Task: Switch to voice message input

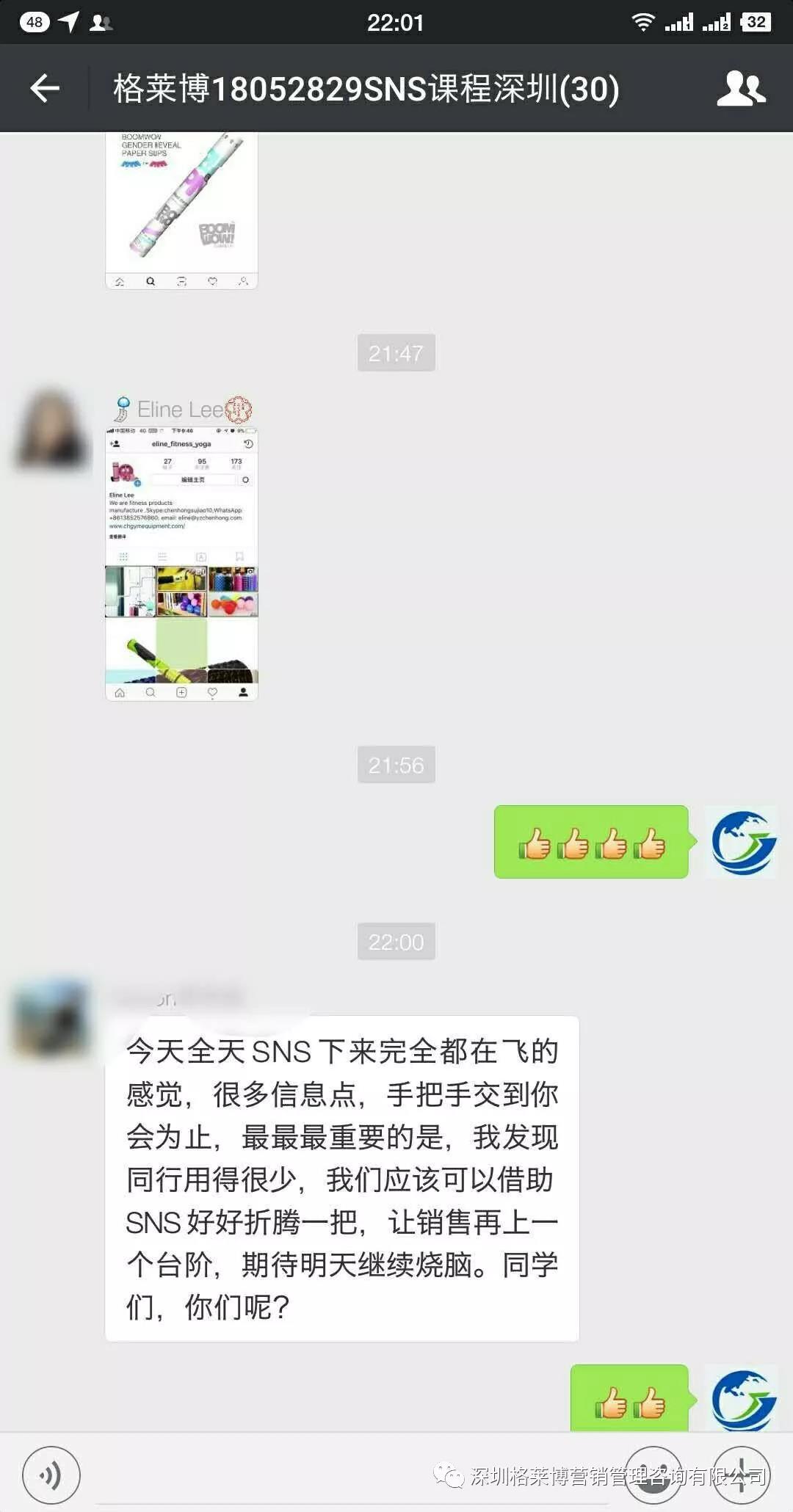Action: 51,1475
